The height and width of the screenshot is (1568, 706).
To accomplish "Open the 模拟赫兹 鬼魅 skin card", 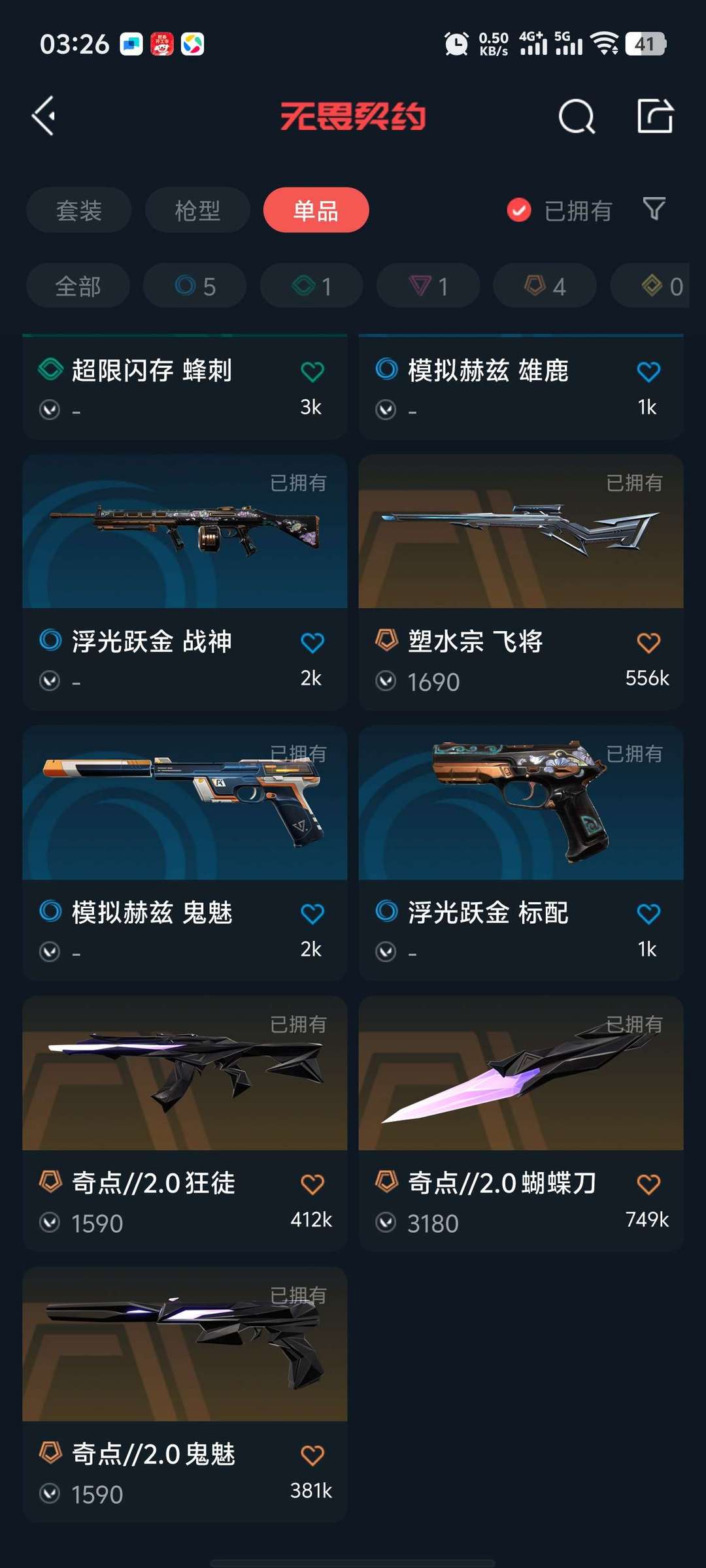I will [185, 853].
